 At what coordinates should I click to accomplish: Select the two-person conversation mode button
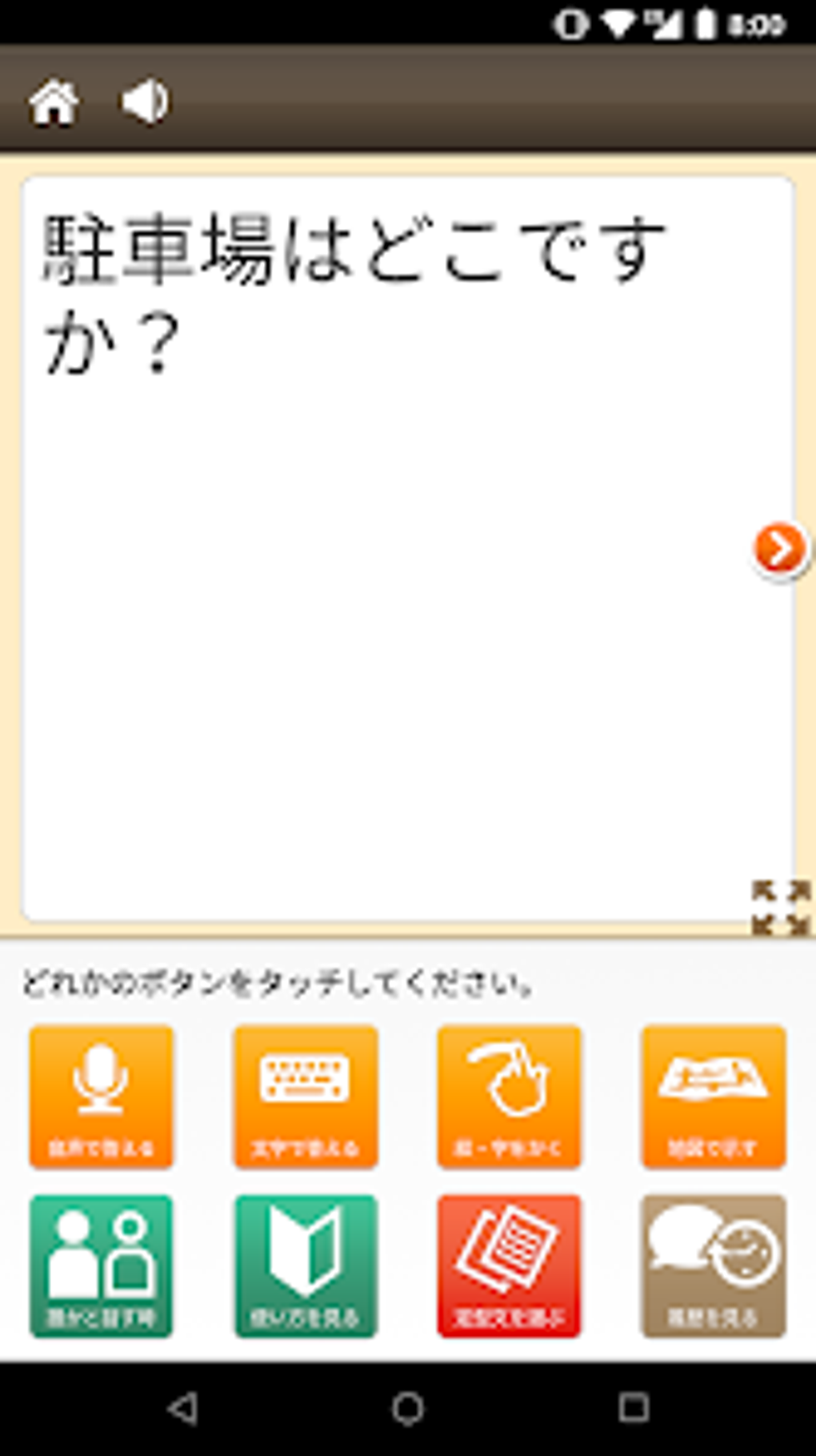point(102,1265)
